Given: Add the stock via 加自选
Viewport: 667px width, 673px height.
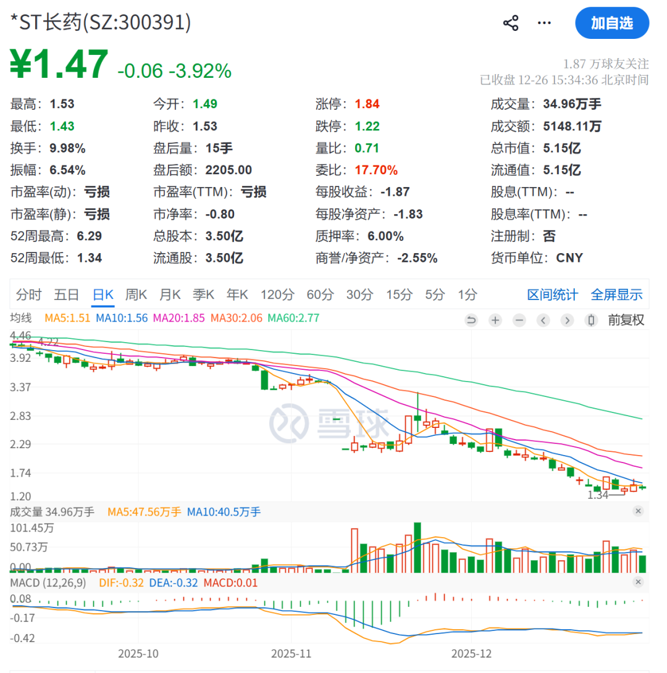Looking at the screenshot, I should [611, 23].
